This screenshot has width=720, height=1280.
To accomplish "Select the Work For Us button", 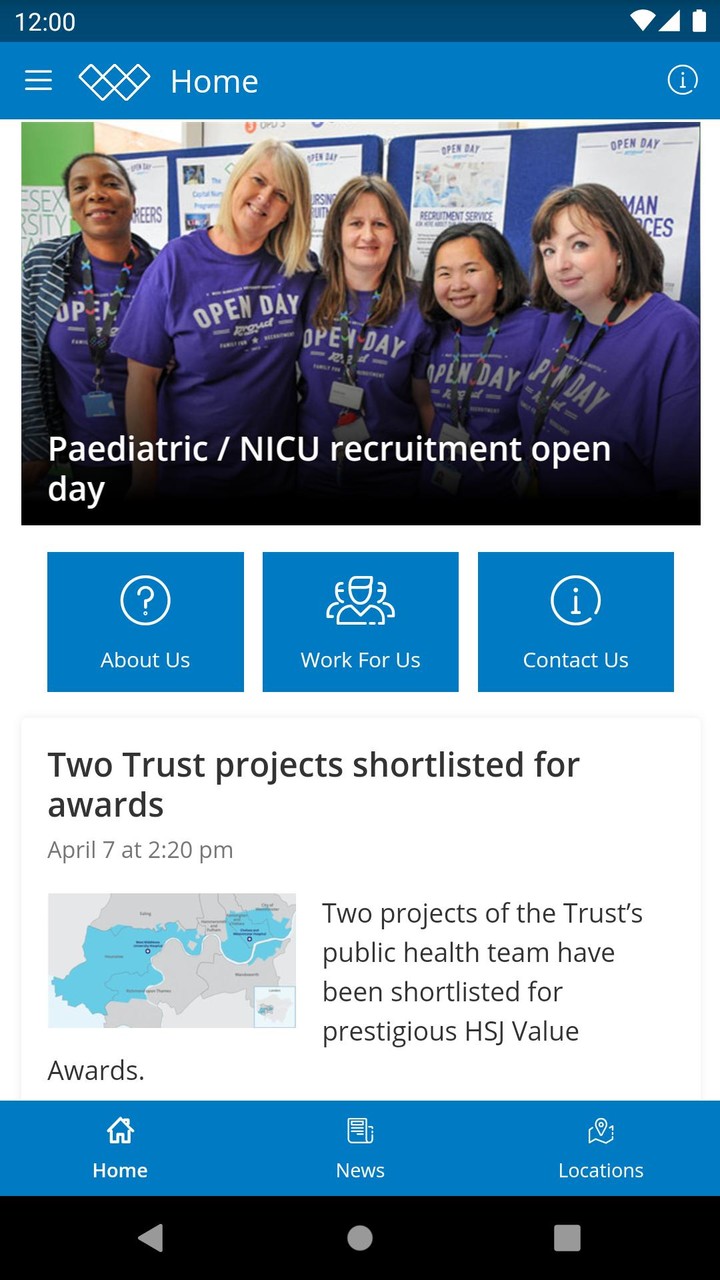I will pyautogui.click(x=360, y=622).
